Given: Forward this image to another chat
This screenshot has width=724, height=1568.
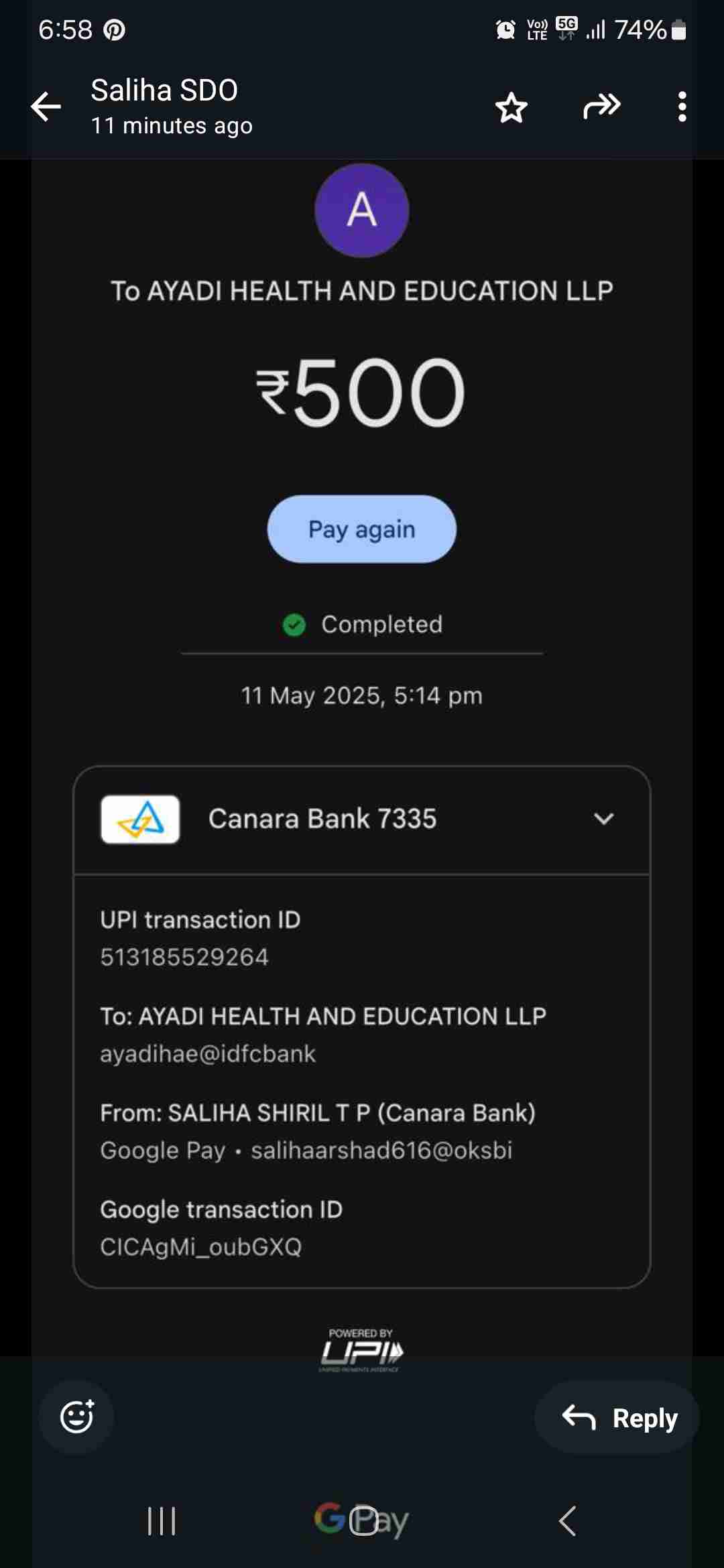Looking at the screenshot, I should 601,107.
